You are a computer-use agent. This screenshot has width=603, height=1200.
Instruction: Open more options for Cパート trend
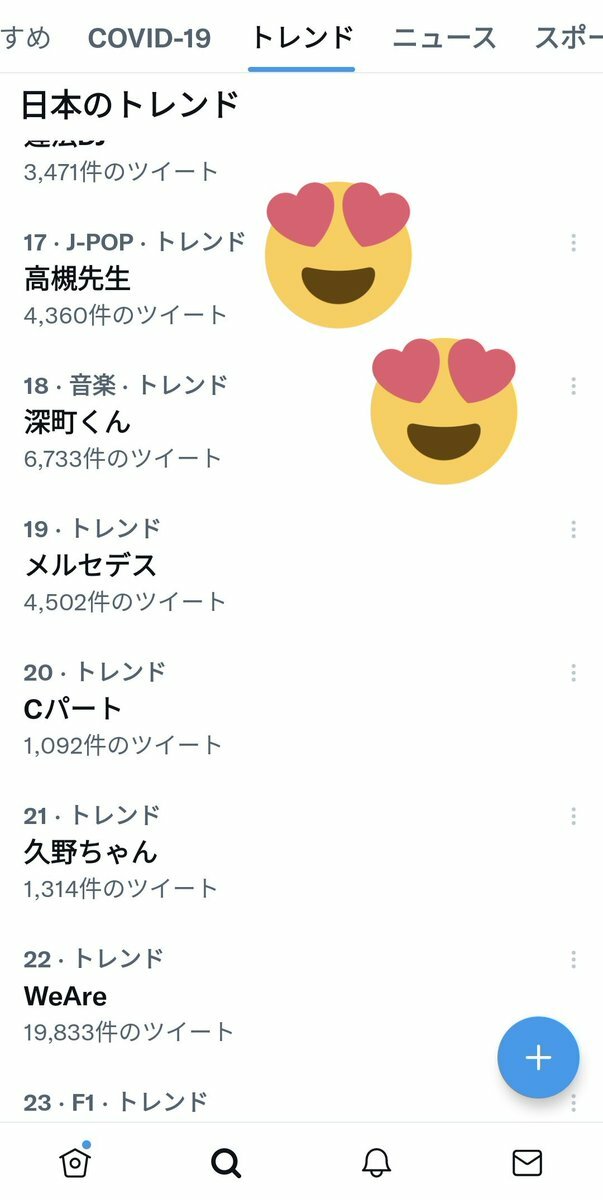click(x=573, y=673)
